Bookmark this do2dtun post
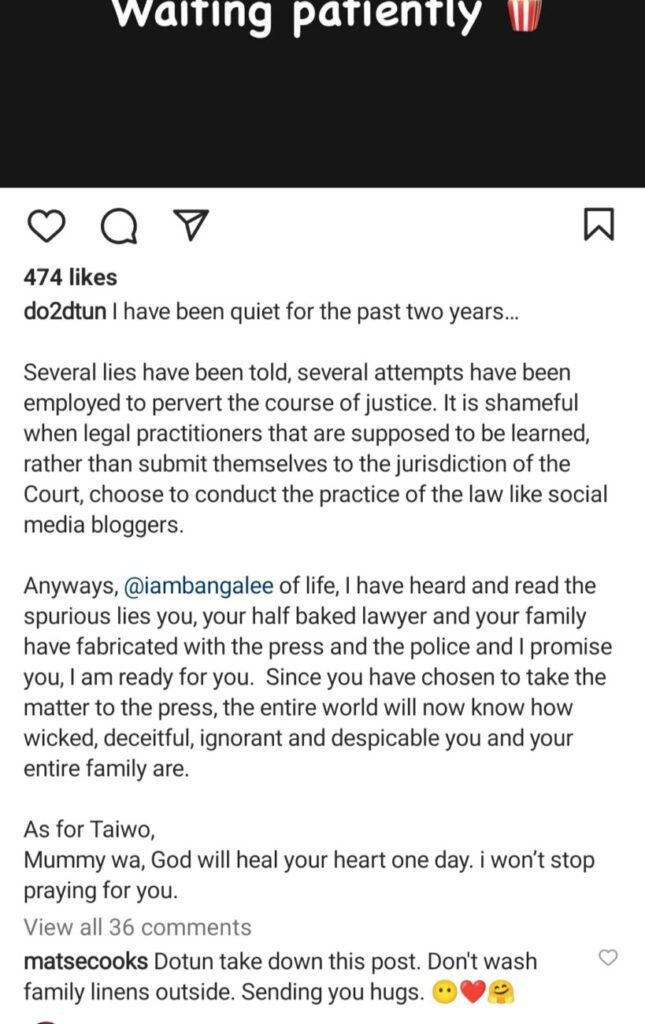 [598, 226]
